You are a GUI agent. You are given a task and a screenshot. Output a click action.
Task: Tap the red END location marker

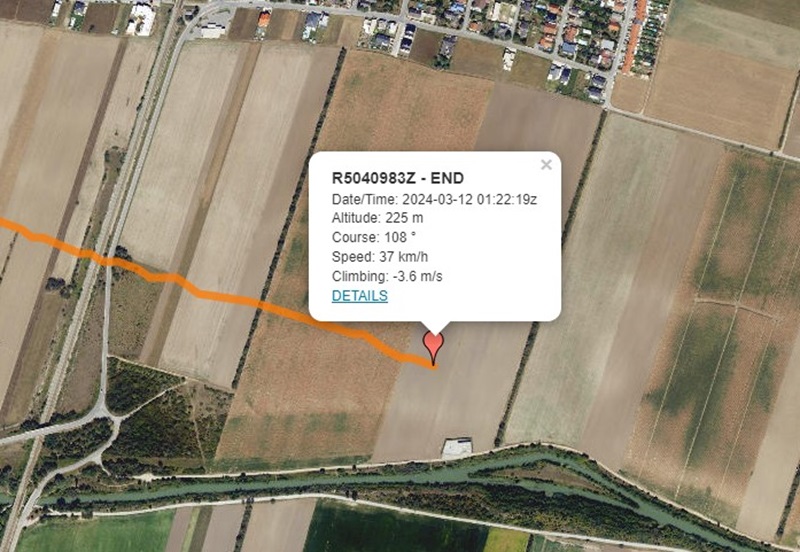click(433, 345)
